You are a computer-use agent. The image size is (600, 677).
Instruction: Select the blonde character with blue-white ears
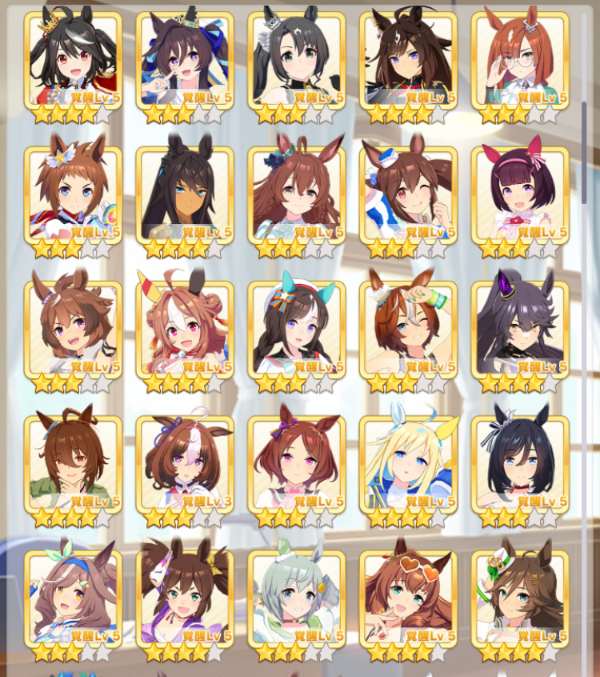[x=408, y=466]
